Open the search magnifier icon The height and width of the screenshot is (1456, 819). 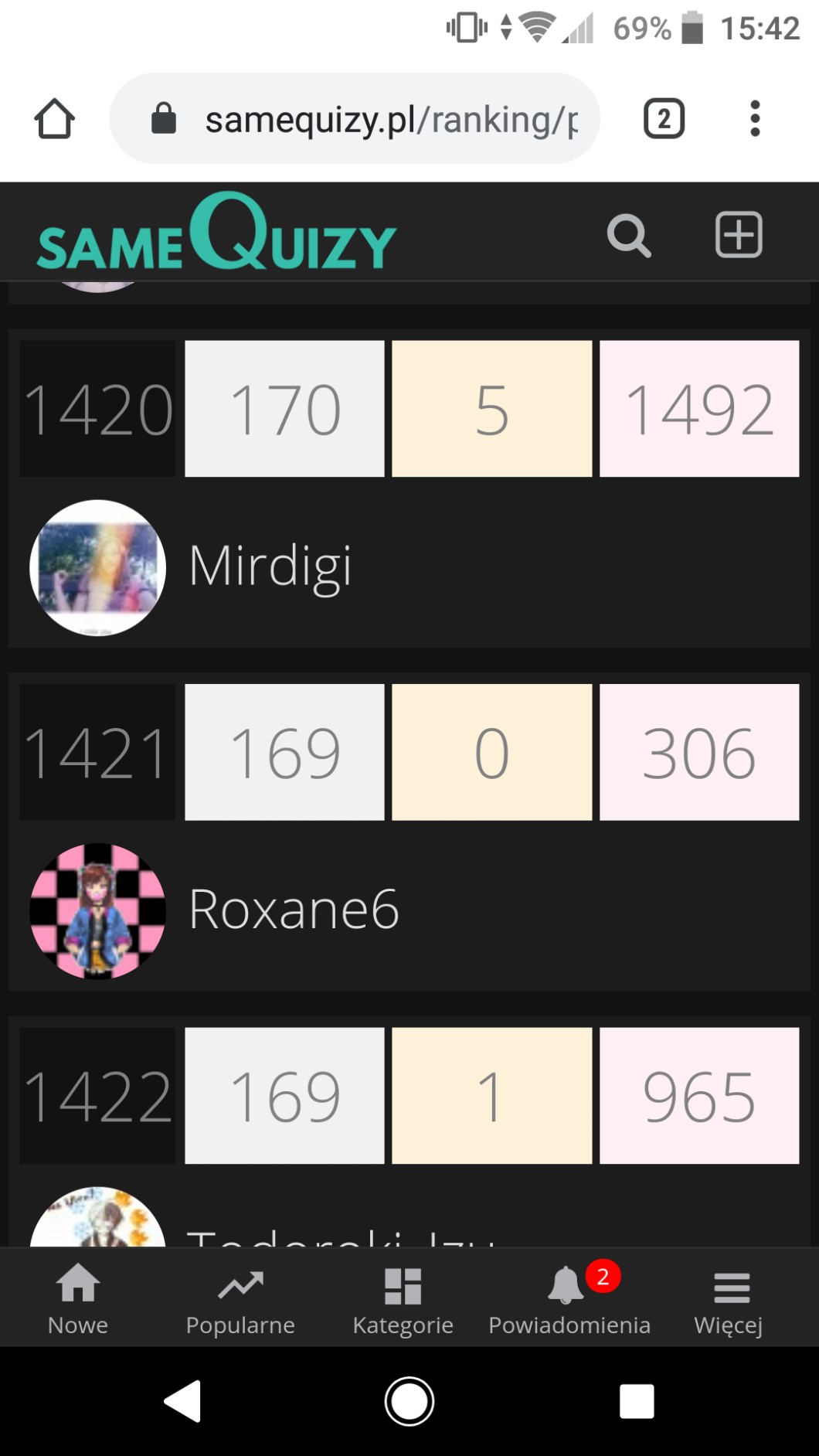tap(629, 236)
